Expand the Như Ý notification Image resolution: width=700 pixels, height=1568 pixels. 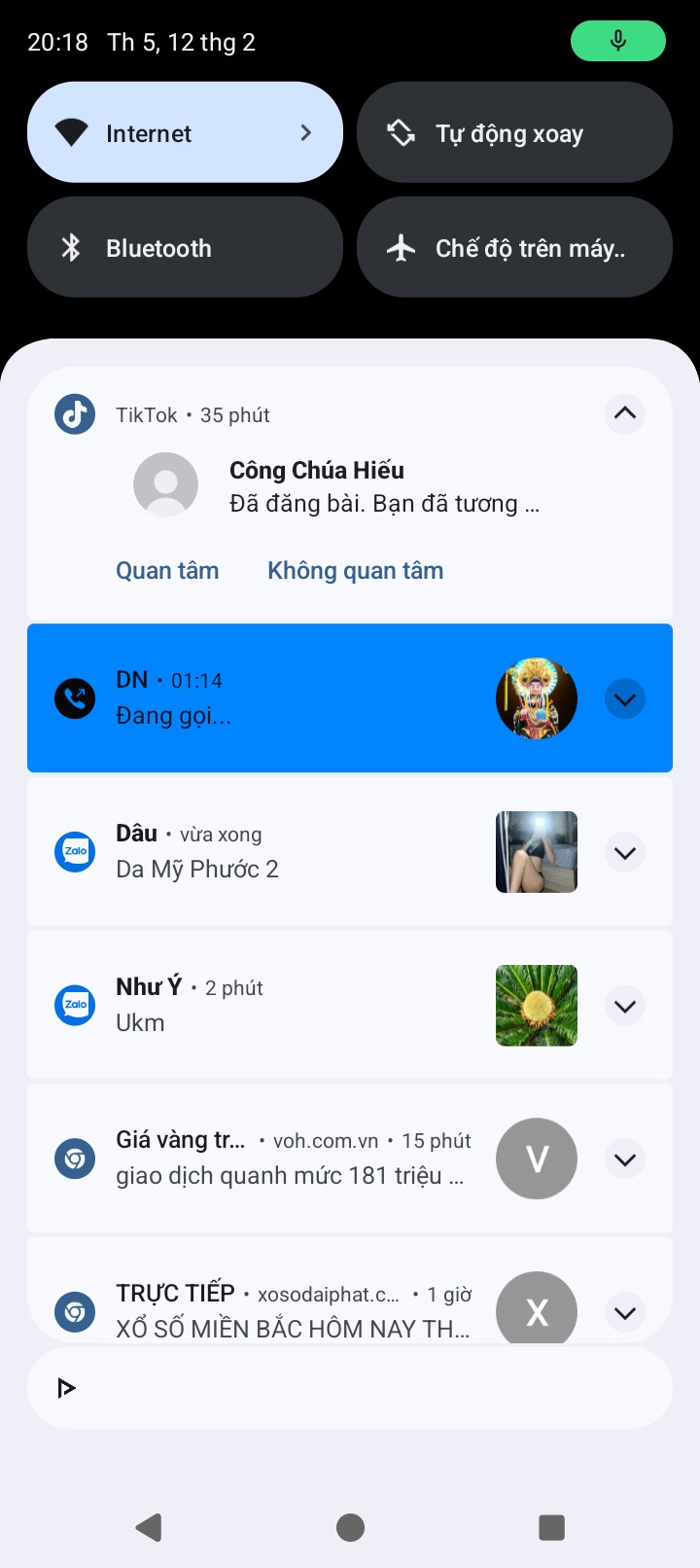pos(625,1006)
